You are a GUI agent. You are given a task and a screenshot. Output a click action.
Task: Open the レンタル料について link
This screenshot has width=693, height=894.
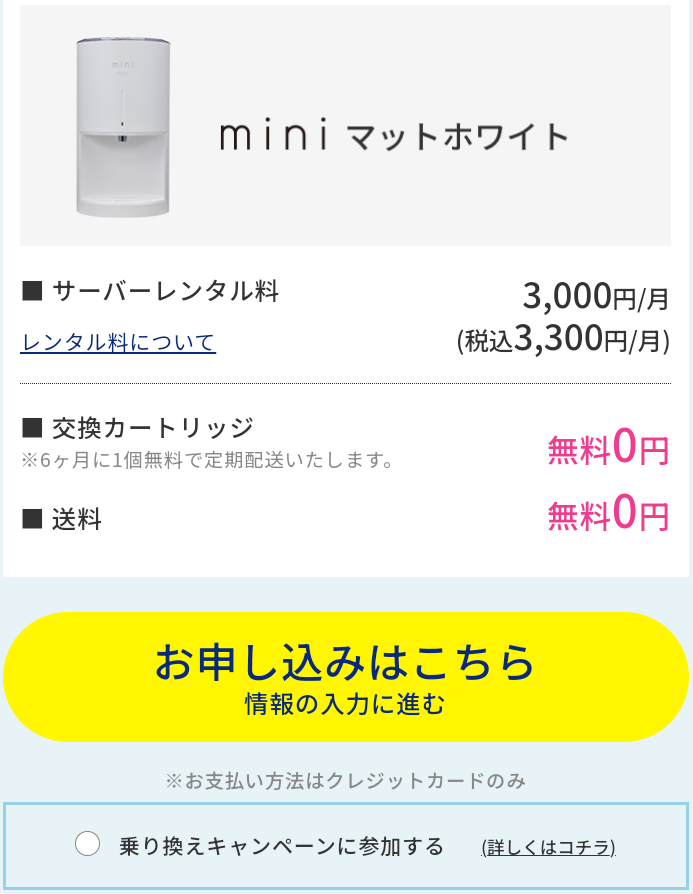(118, 343)
